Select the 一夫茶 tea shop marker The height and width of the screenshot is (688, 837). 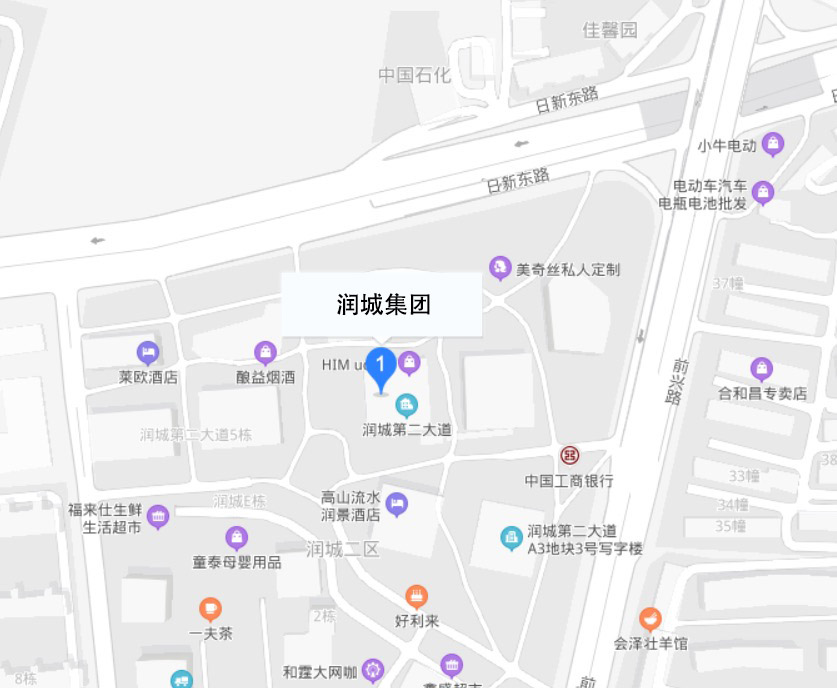pos(210,608)
